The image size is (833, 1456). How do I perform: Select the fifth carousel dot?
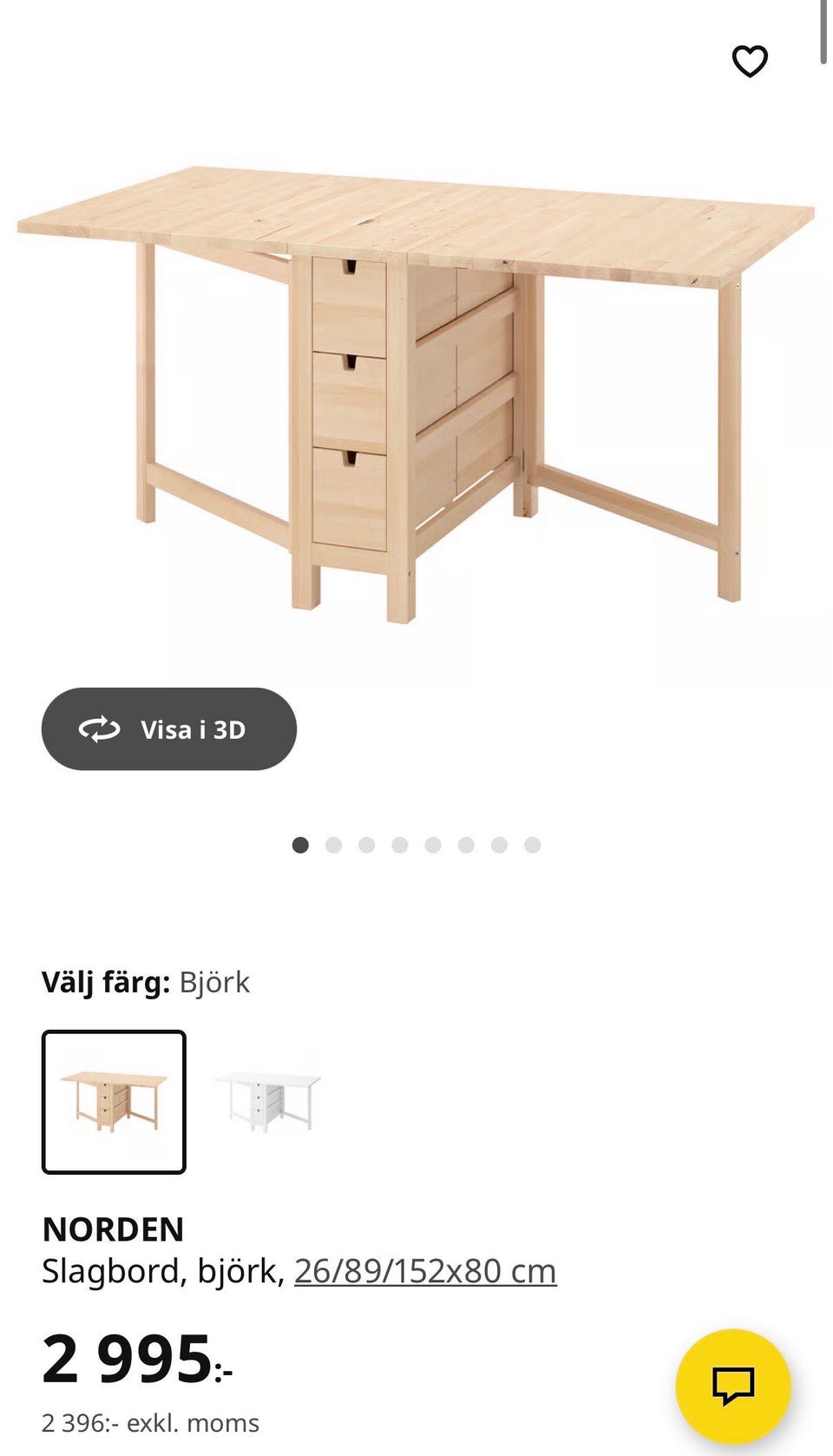tap(434, 844)
